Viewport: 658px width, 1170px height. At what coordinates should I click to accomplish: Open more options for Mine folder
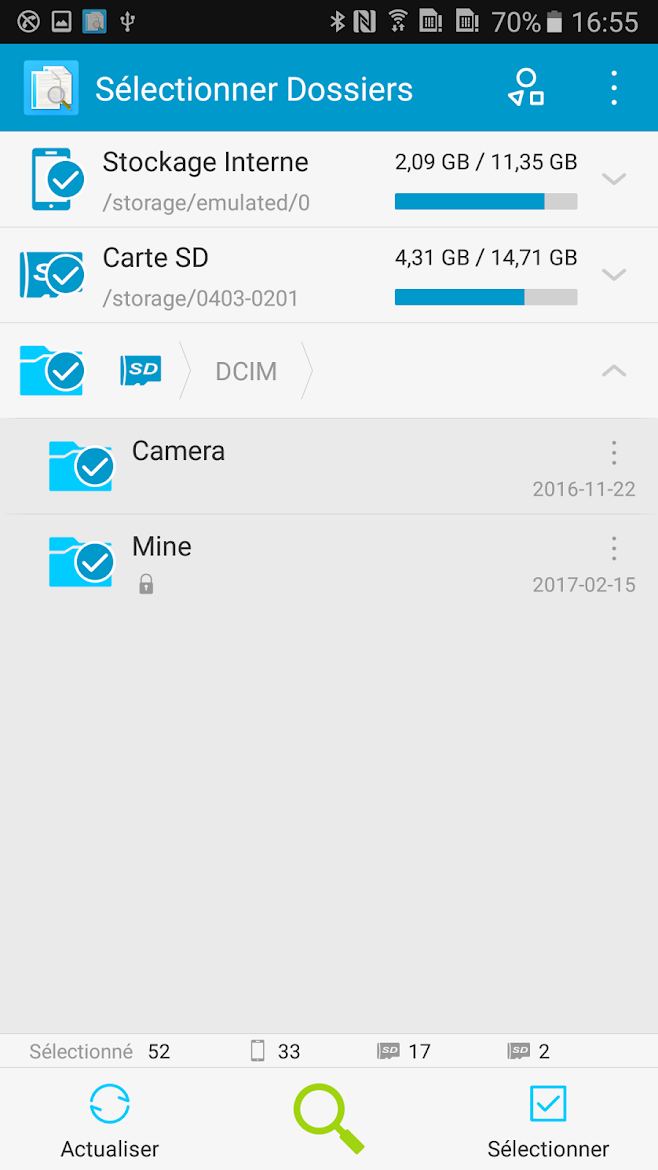[x=614, y=548]
